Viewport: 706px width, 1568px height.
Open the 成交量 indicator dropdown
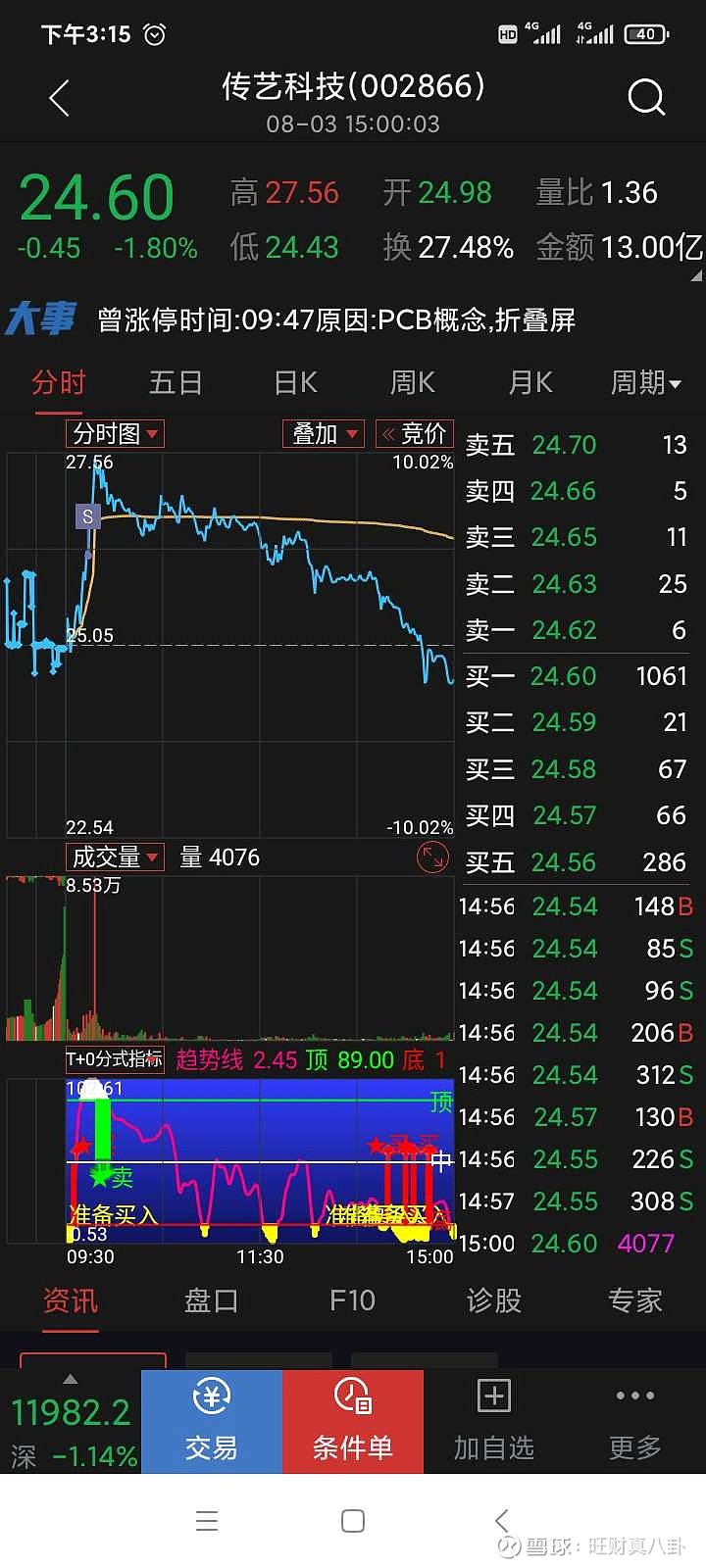[115, 857]
